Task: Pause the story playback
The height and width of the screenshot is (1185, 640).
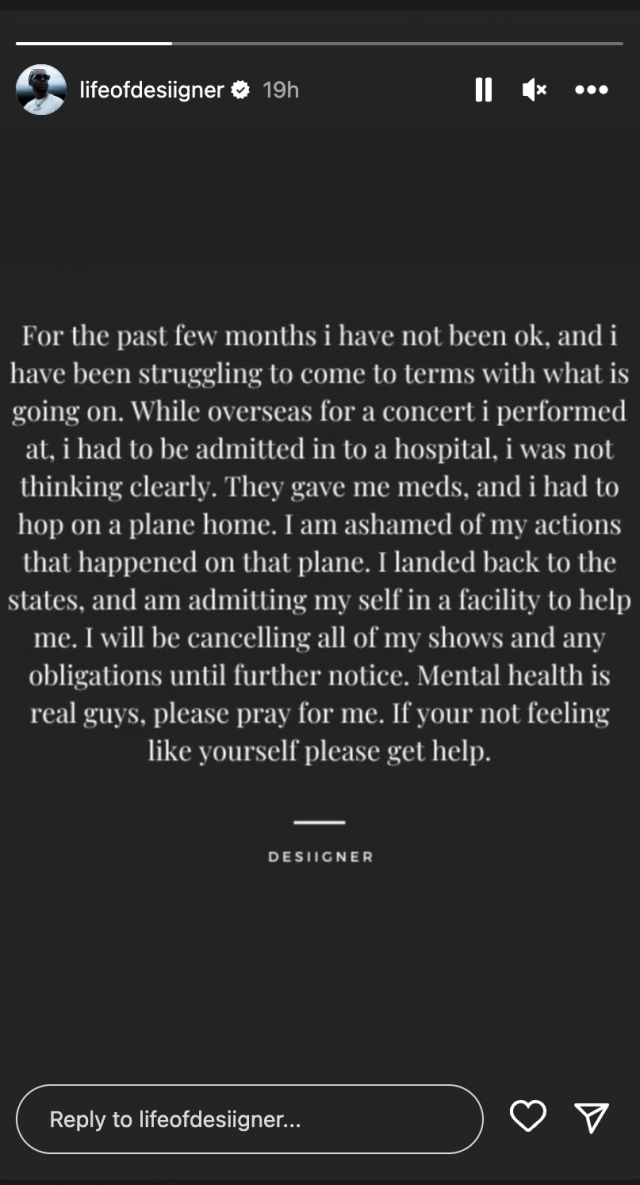Action: (x=483, y=90)
